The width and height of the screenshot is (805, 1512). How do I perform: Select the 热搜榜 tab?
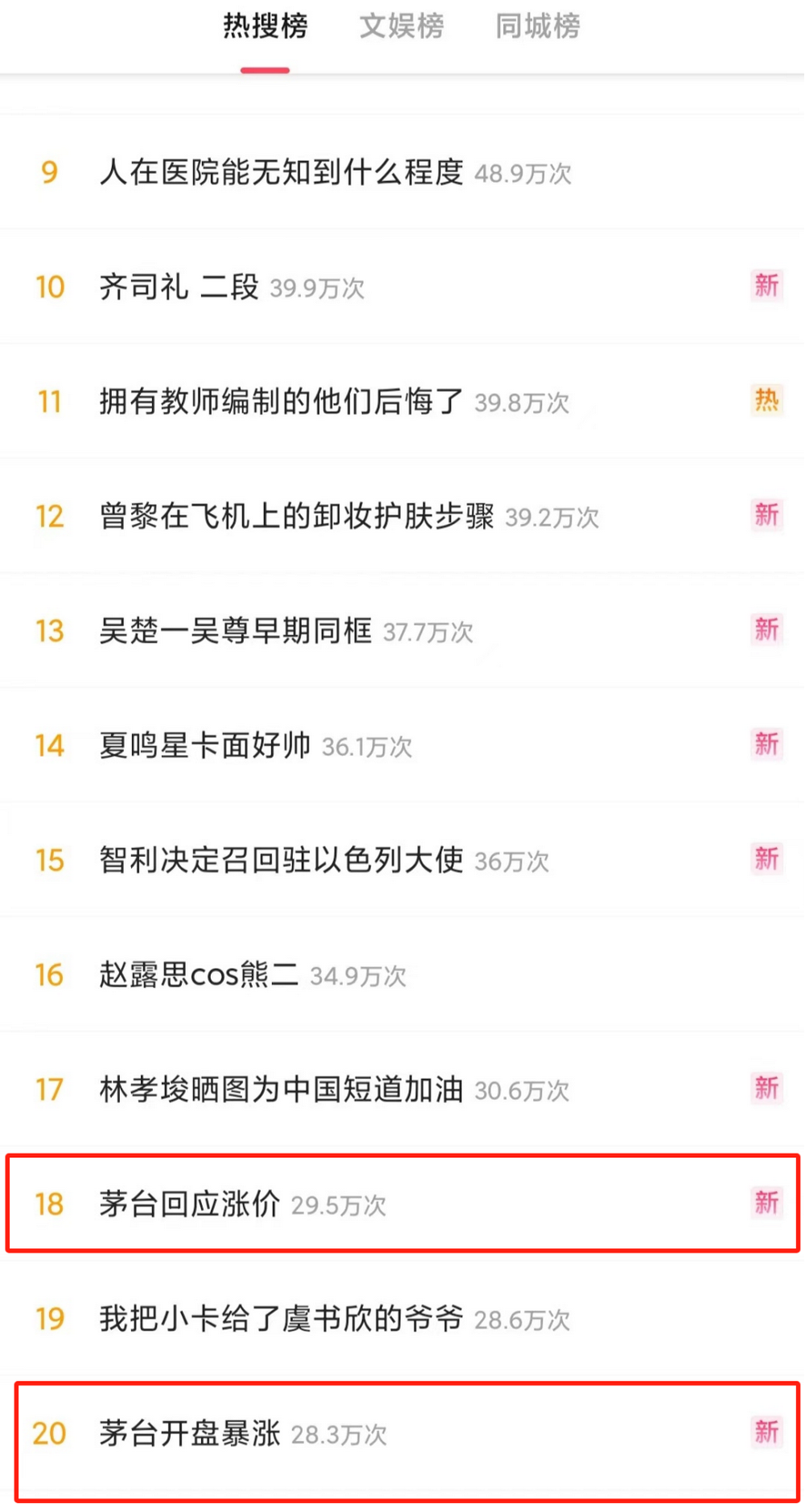tap(265, 27)
